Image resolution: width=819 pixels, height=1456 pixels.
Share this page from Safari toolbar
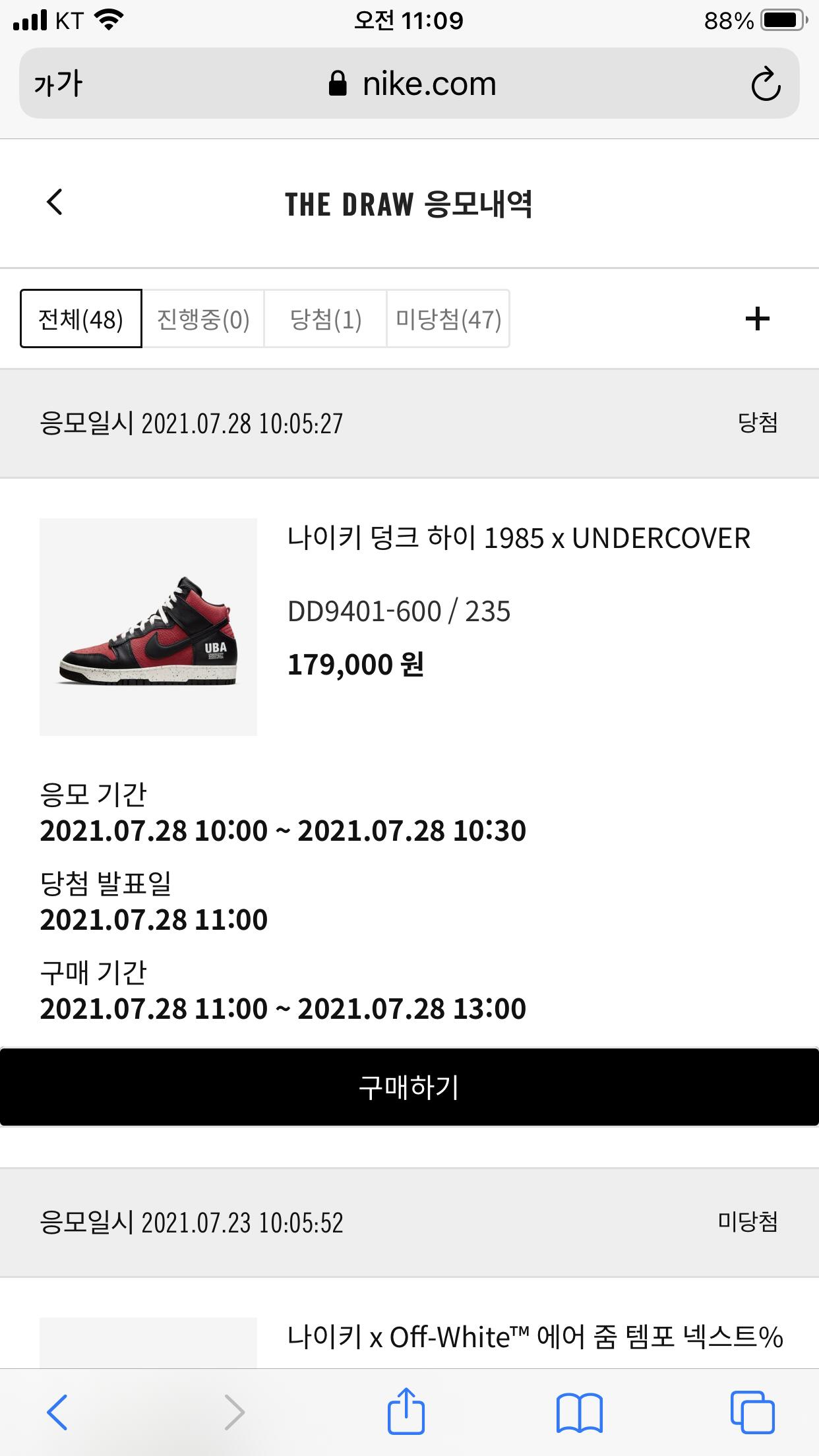pyautogui.click(x=406, y=1411)
